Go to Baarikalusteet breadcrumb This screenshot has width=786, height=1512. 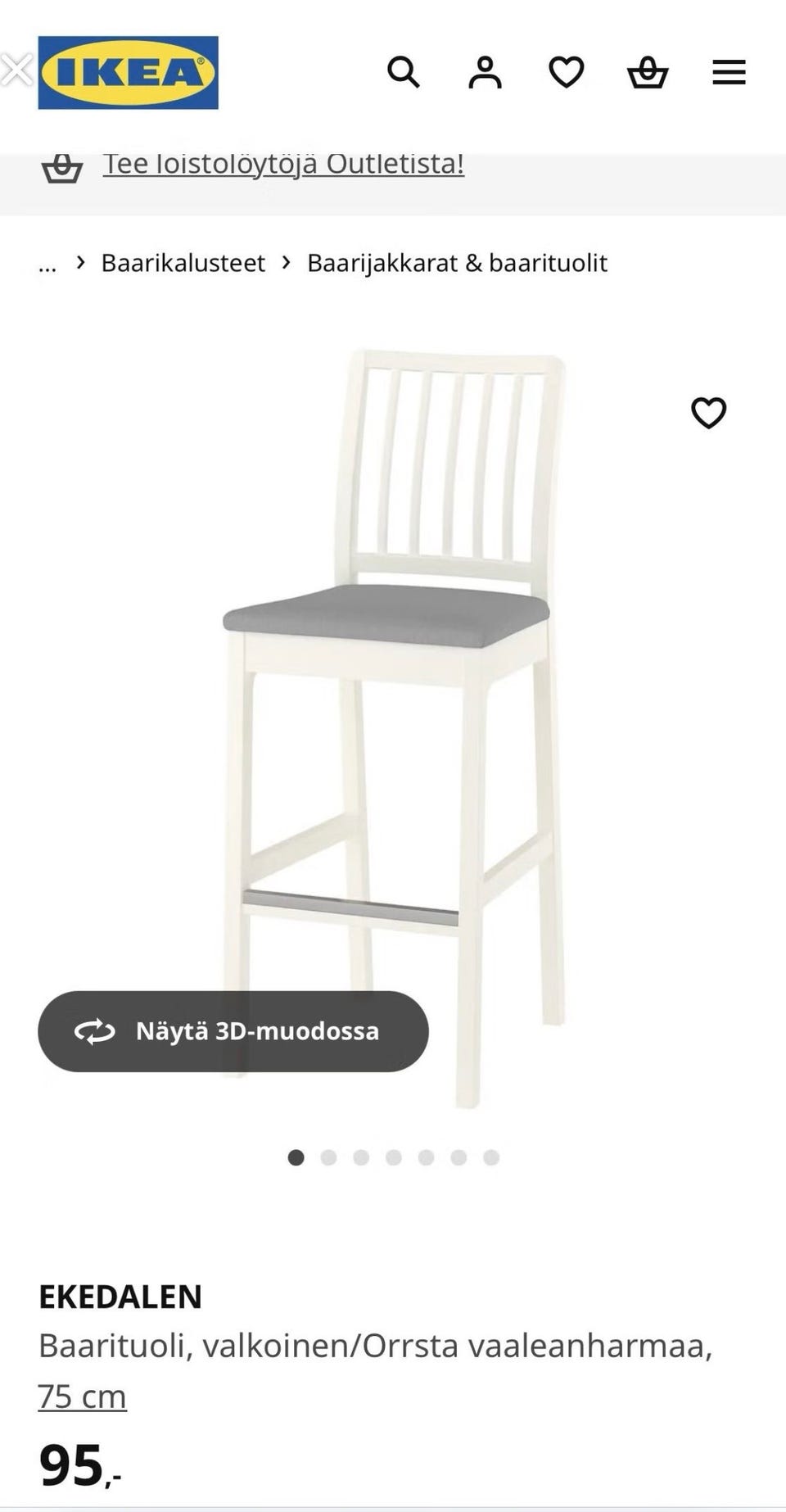point(183,263)
